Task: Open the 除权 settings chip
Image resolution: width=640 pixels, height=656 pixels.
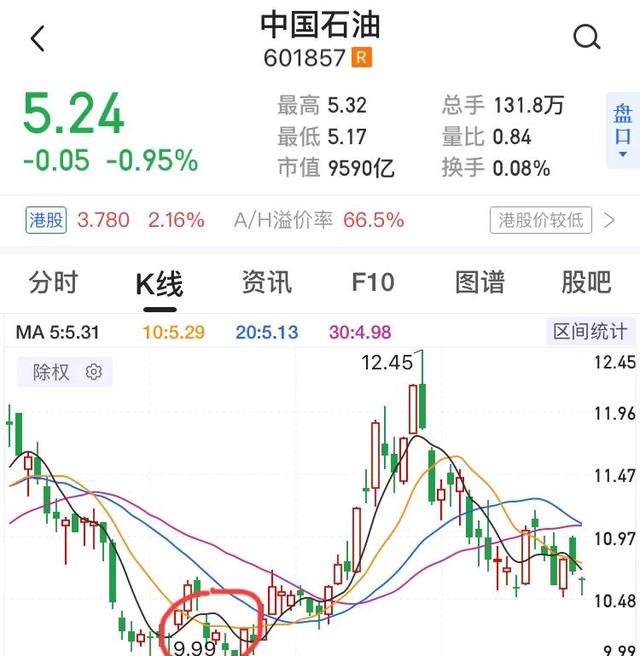Action: pos(66,372)
